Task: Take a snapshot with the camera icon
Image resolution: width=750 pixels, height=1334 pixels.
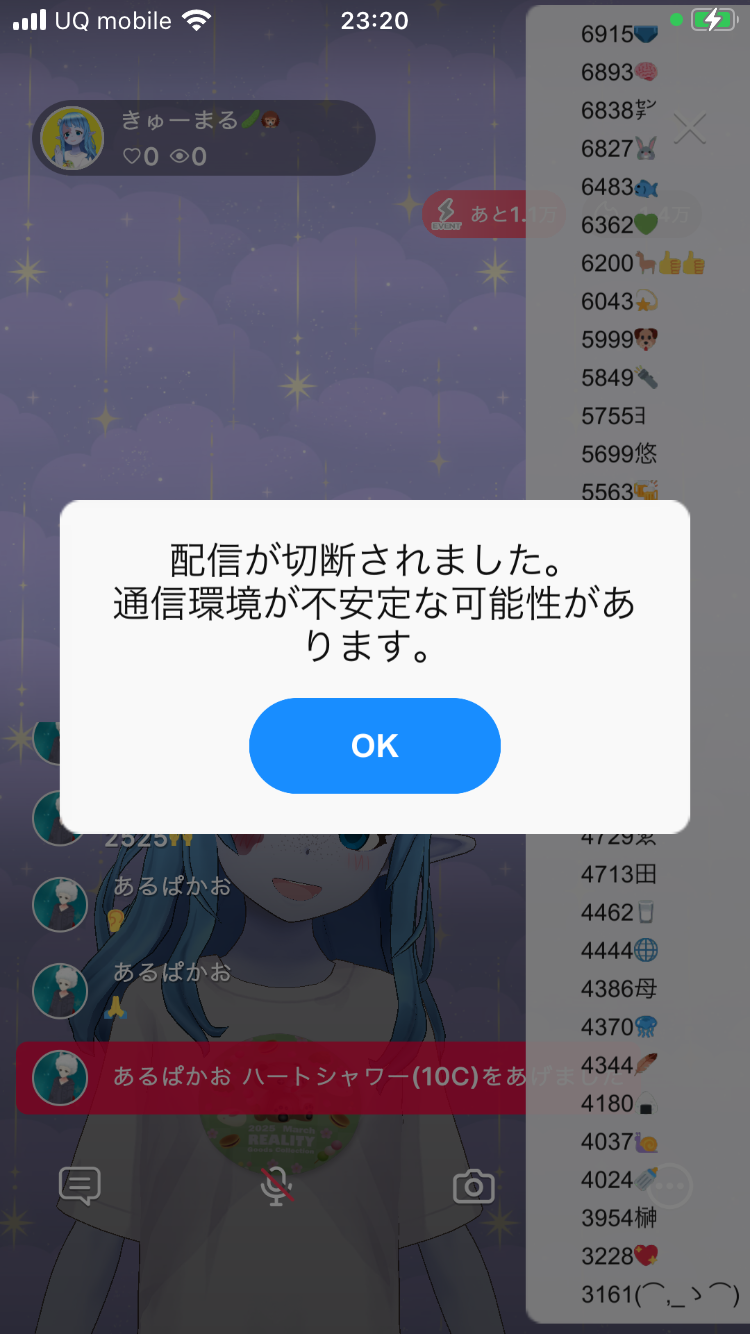Action: click(473, 1186)
